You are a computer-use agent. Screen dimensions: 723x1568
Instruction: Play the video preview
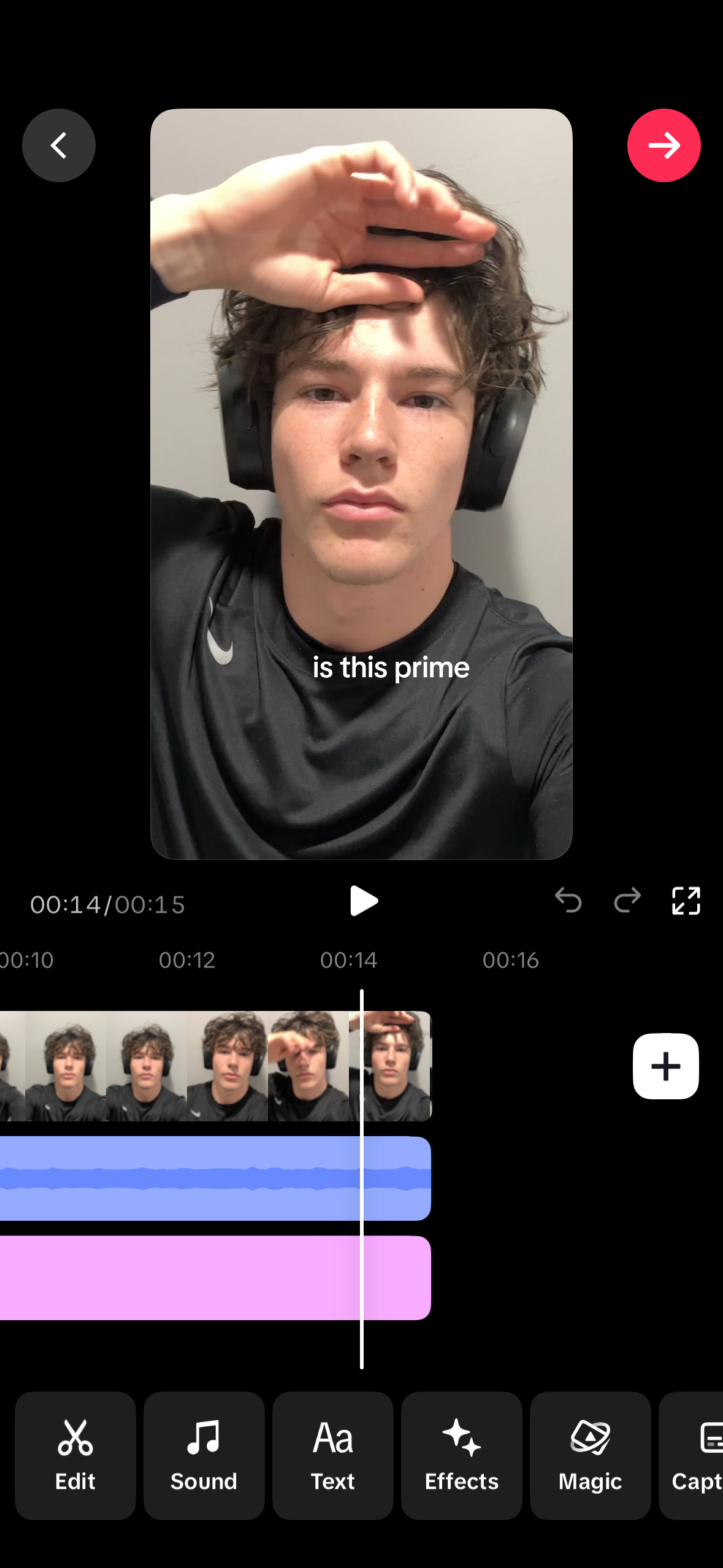363,901
